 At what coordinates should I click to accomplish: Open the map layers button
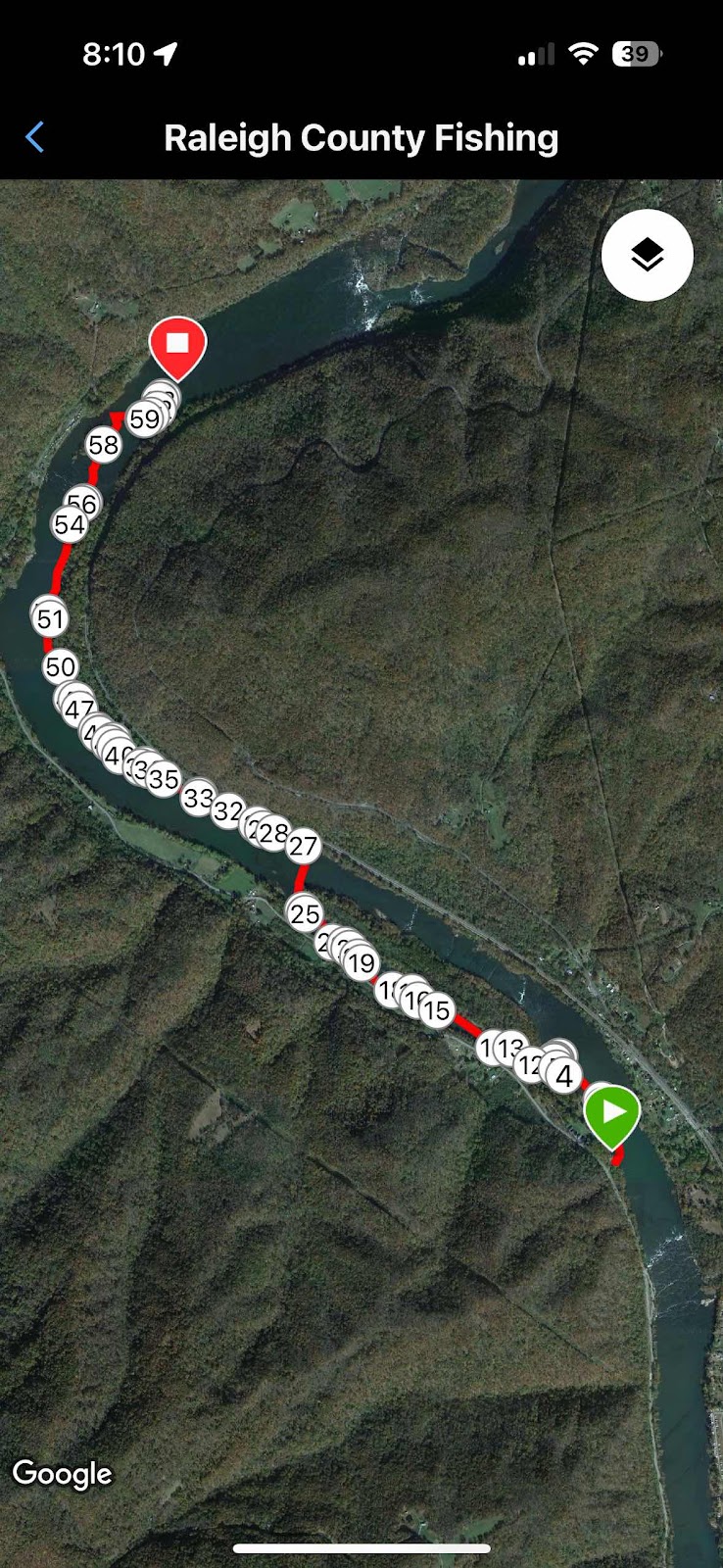[x=647, y=255]
